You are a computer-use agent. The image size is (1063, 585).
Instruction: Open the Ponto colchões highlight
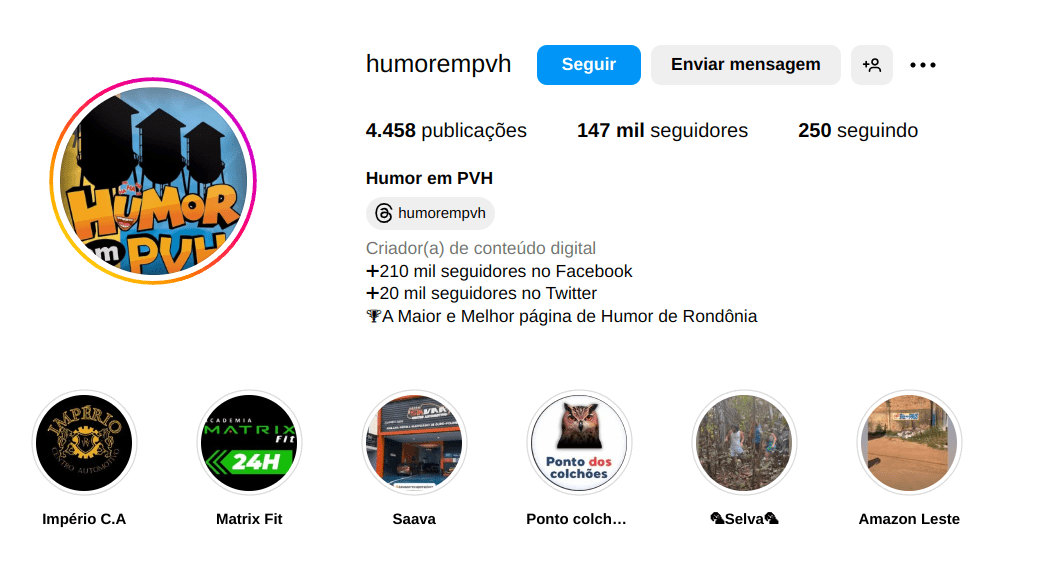(579, 443)
